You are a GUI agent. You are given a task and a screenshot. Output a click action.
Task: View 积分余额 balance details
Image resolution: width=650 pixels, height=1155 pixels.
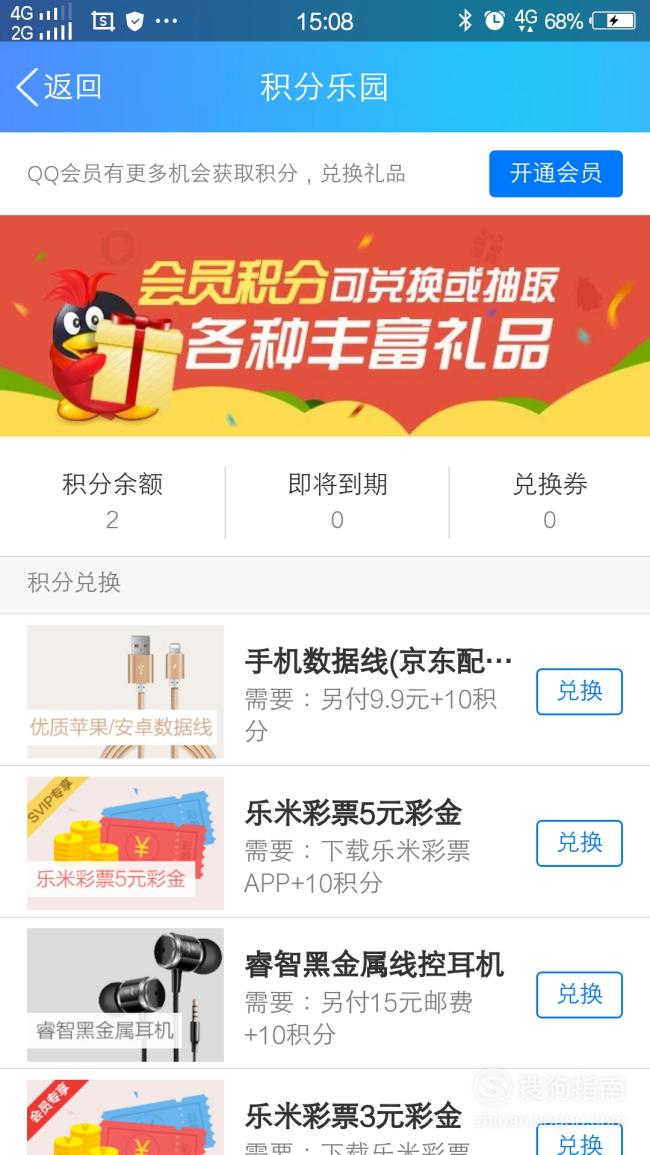coord(112,502)
